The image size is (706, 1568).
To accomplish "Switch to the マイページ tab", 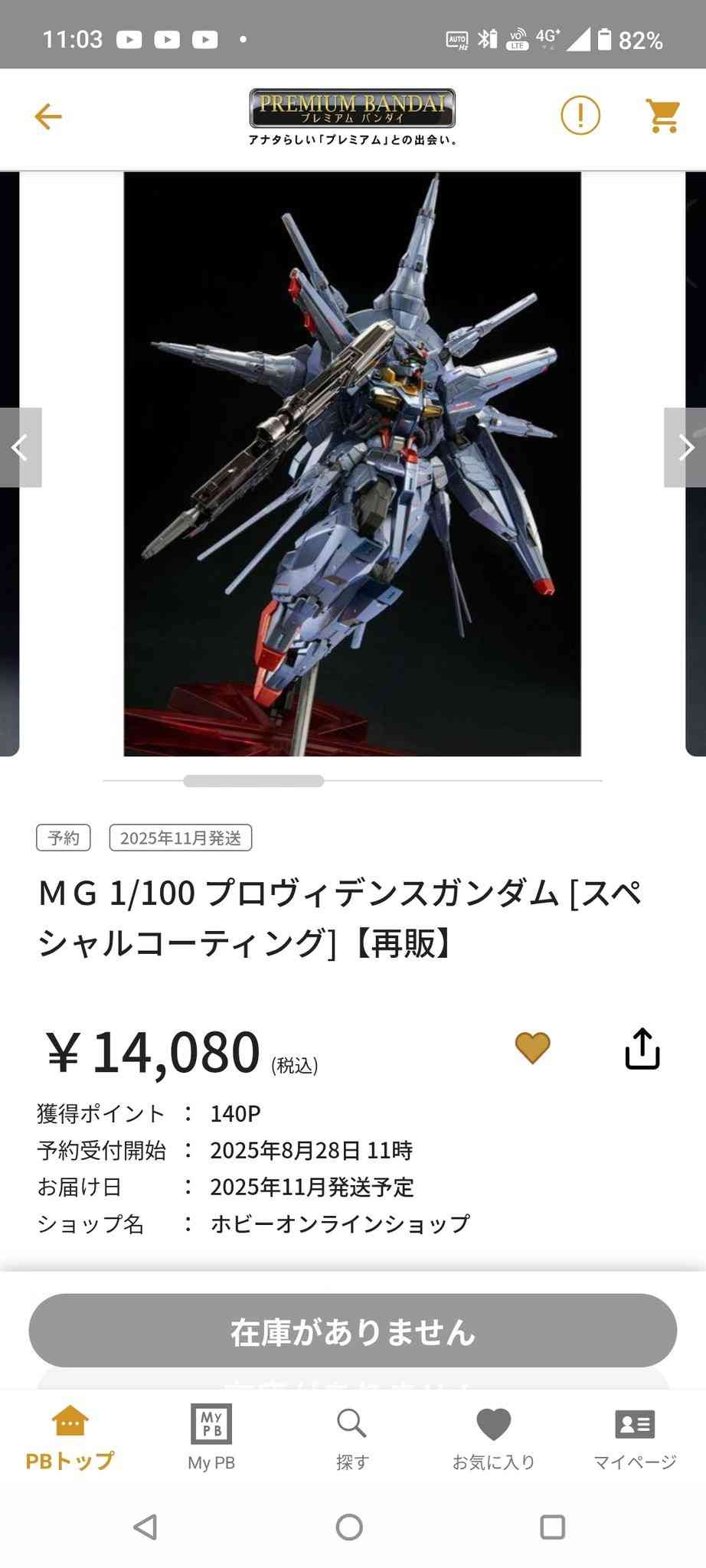I will [x=635, y=1439].
